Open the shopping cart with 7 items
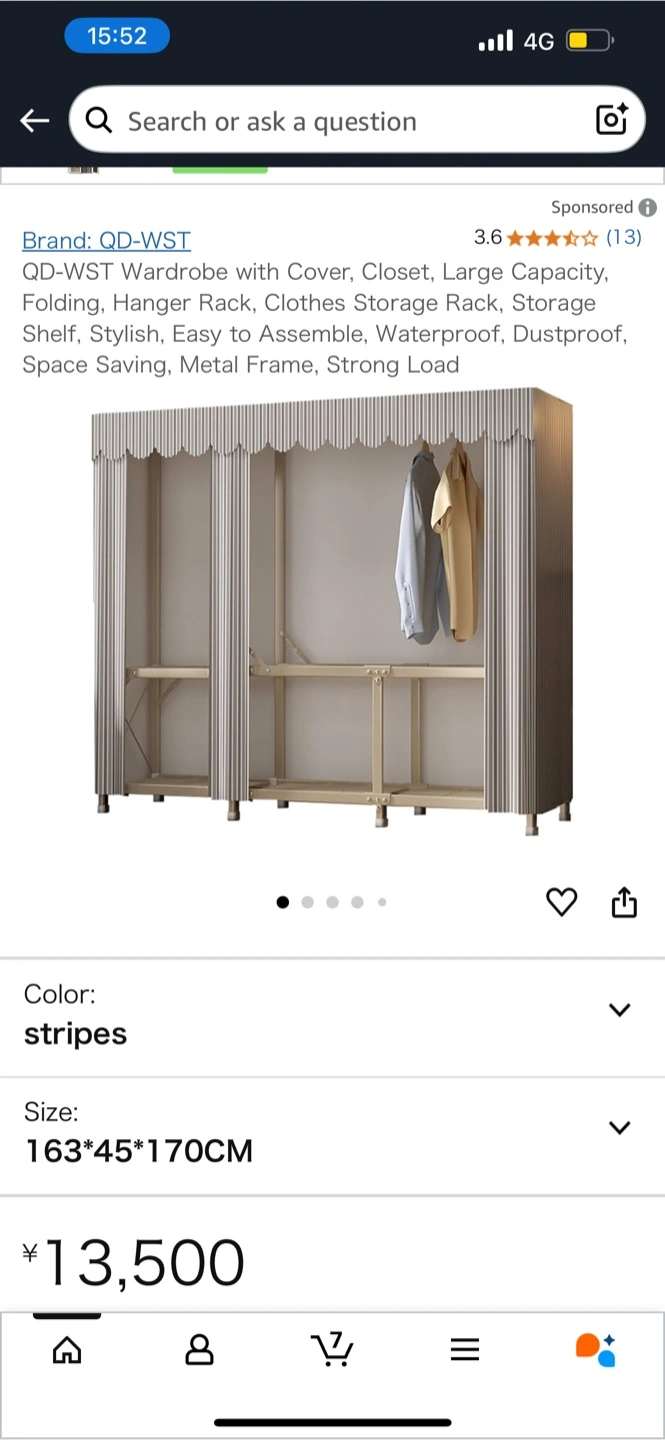The height and width of the screenshot is (1440, 665). pyautogui.click(x=332, y=1350)
